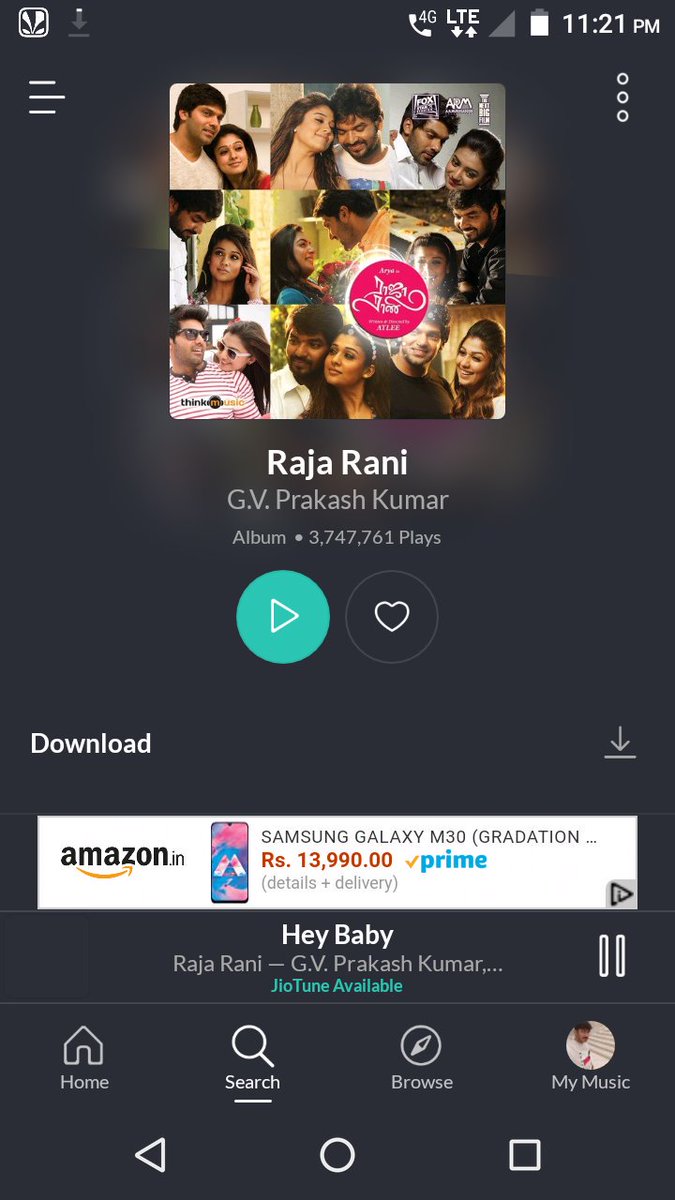Open the Hey Baby now-playing bar
Screen dimensions: 675x1200
(337, 955)
